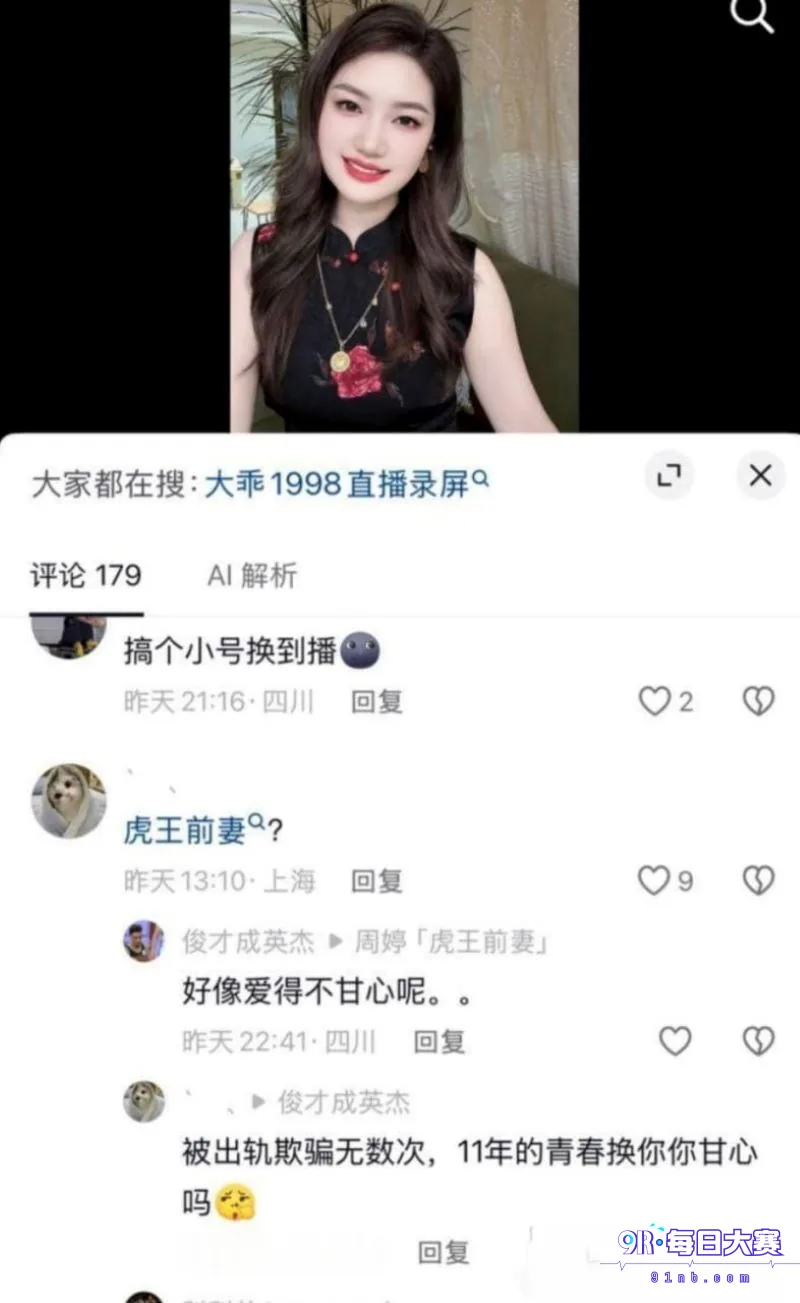Reply to the 被出轨欺骗无数次 comment
Image resolution: width=800 pixels, height=1303 pixels.
[443, 1251]
